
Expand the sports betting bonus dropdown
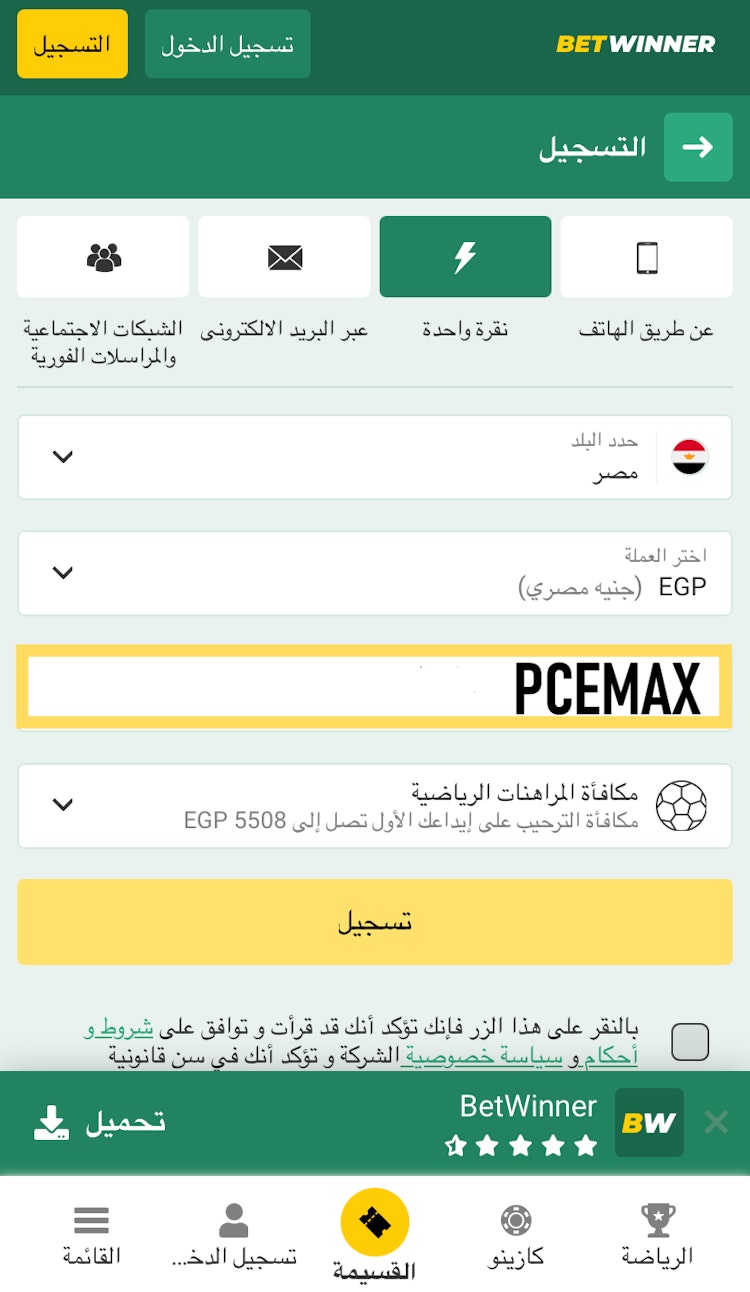pyautogui.click(x=375, y=805)
